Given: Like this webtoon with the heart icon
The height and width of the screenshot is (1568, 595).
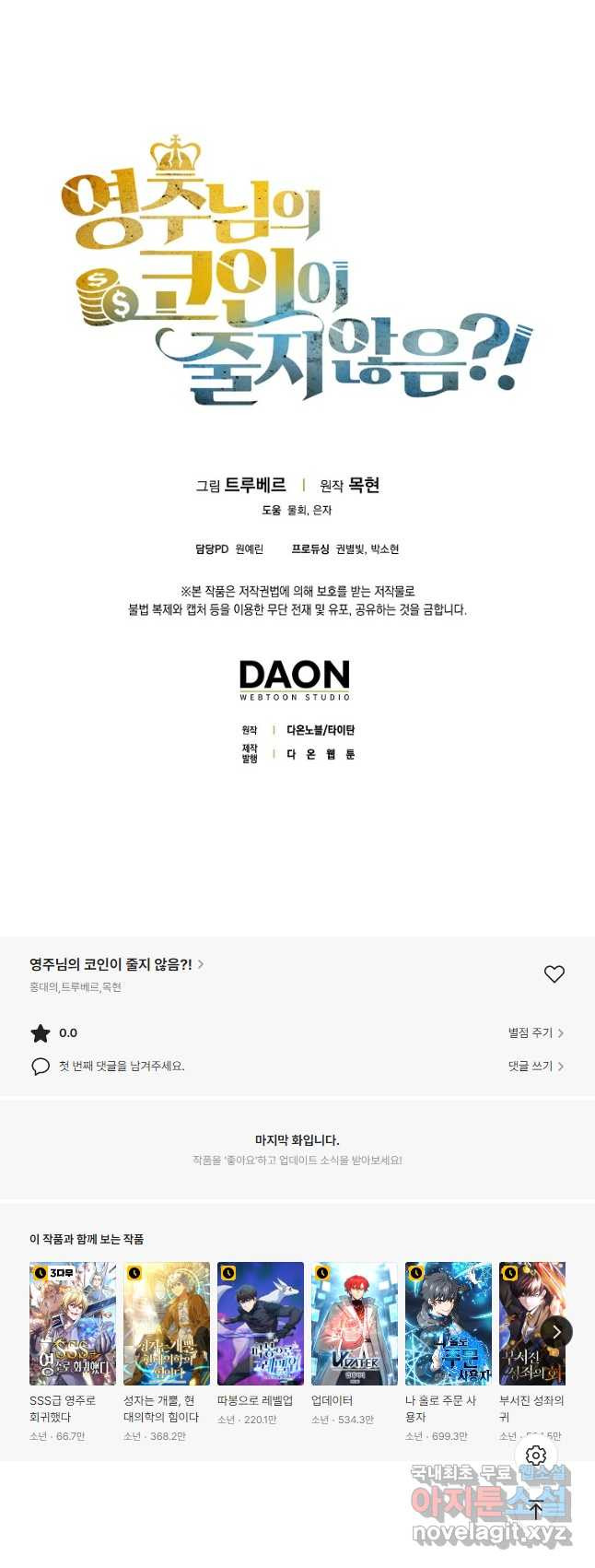Looking at the screenshot, I should tap(554, 974).
